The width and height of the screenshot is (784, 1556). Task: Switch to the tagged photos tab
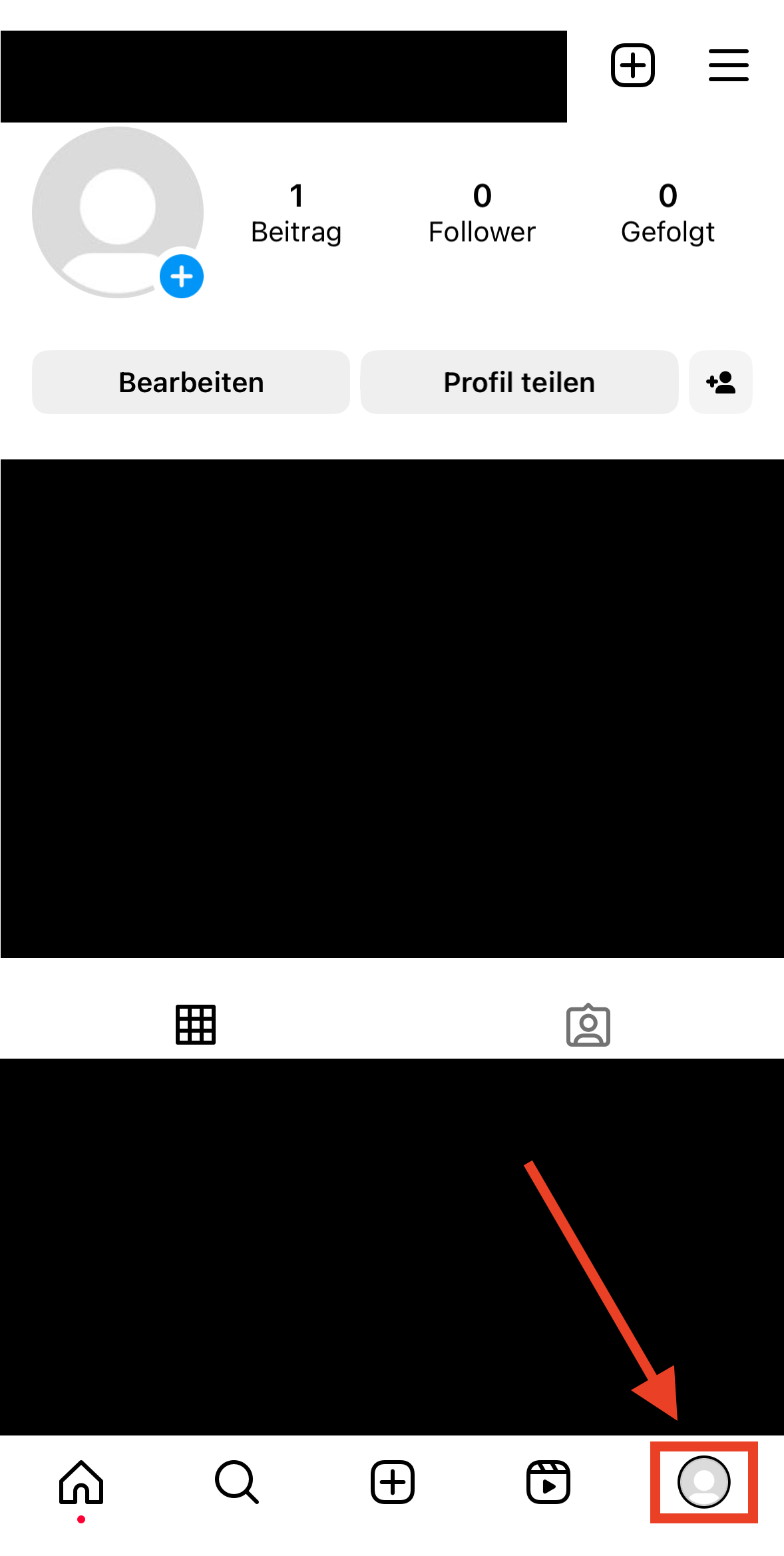pyautogui.click(x=588, y=1025)
